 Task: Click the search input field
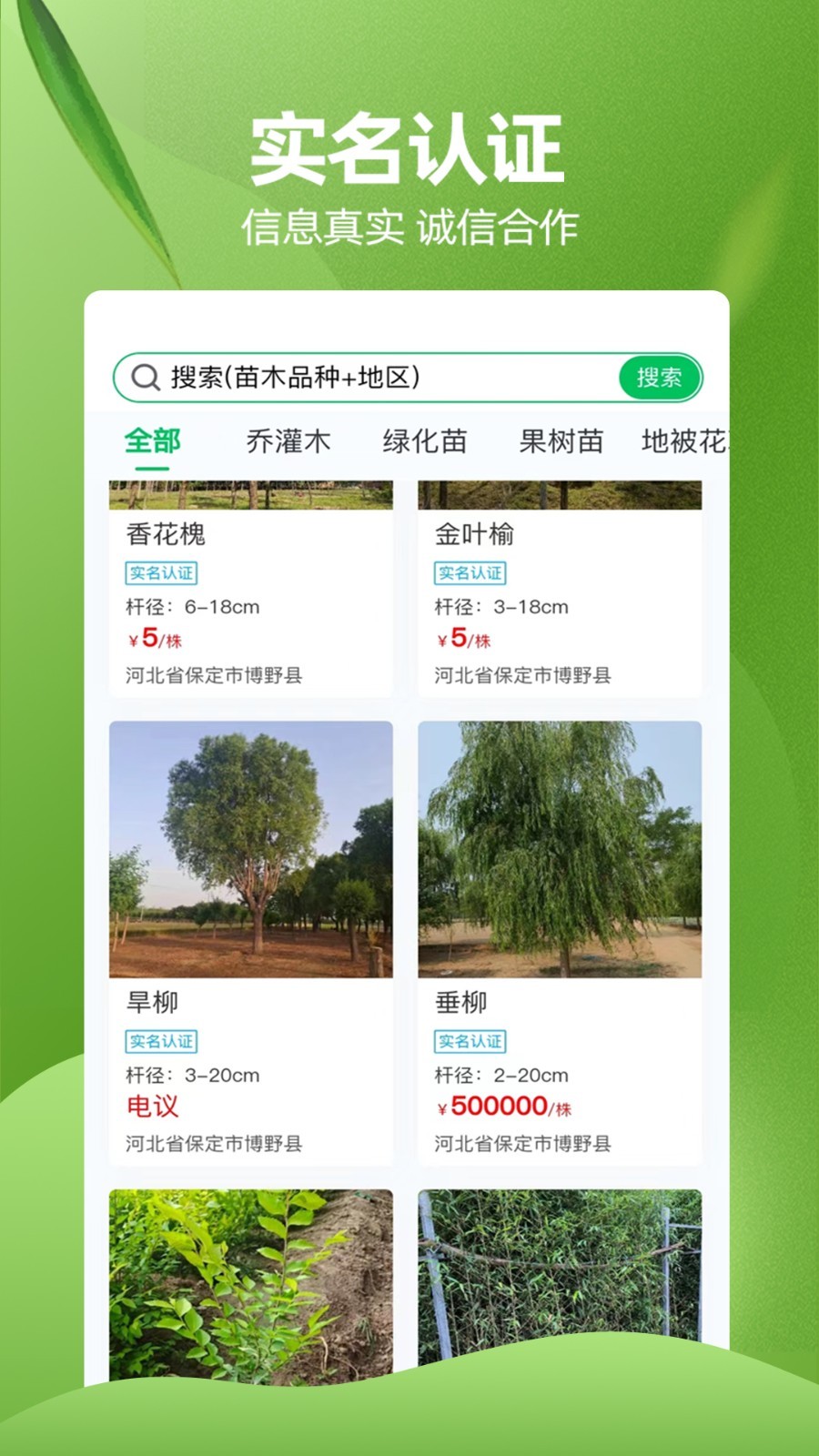tap(364, 375)
